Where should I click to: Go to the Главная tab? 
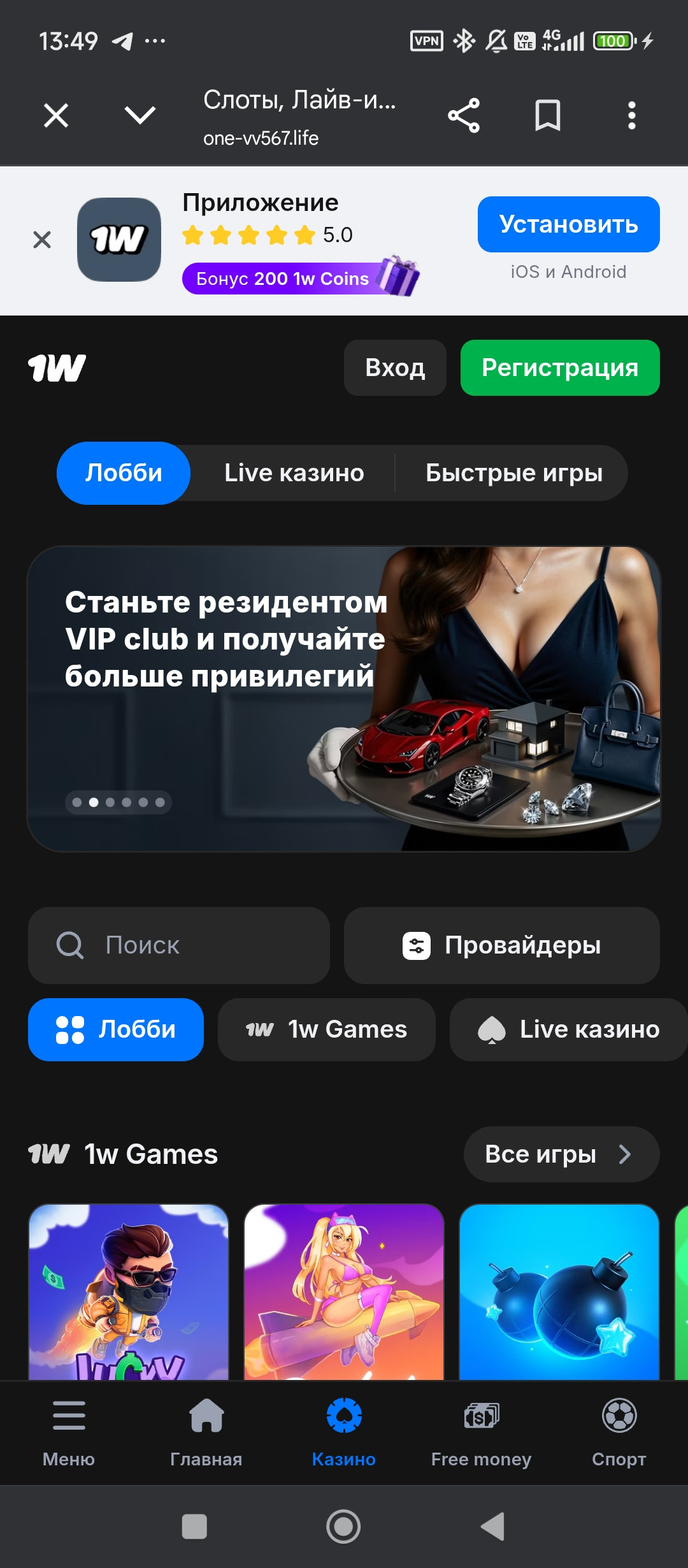(206, 1431)
